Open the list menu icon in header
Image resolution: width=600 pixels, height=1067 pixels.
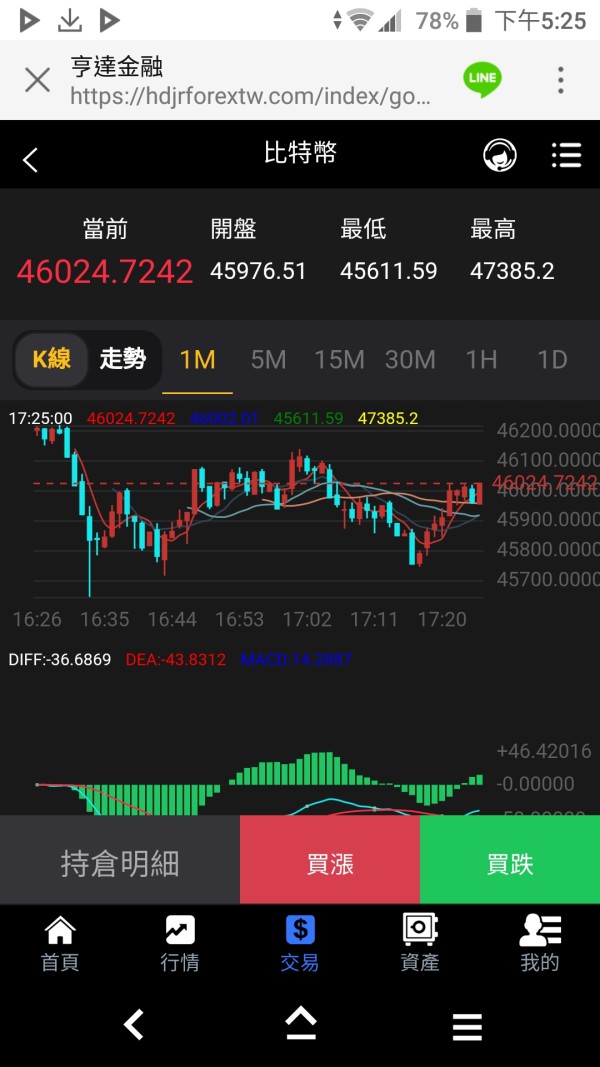coord(566,155)
